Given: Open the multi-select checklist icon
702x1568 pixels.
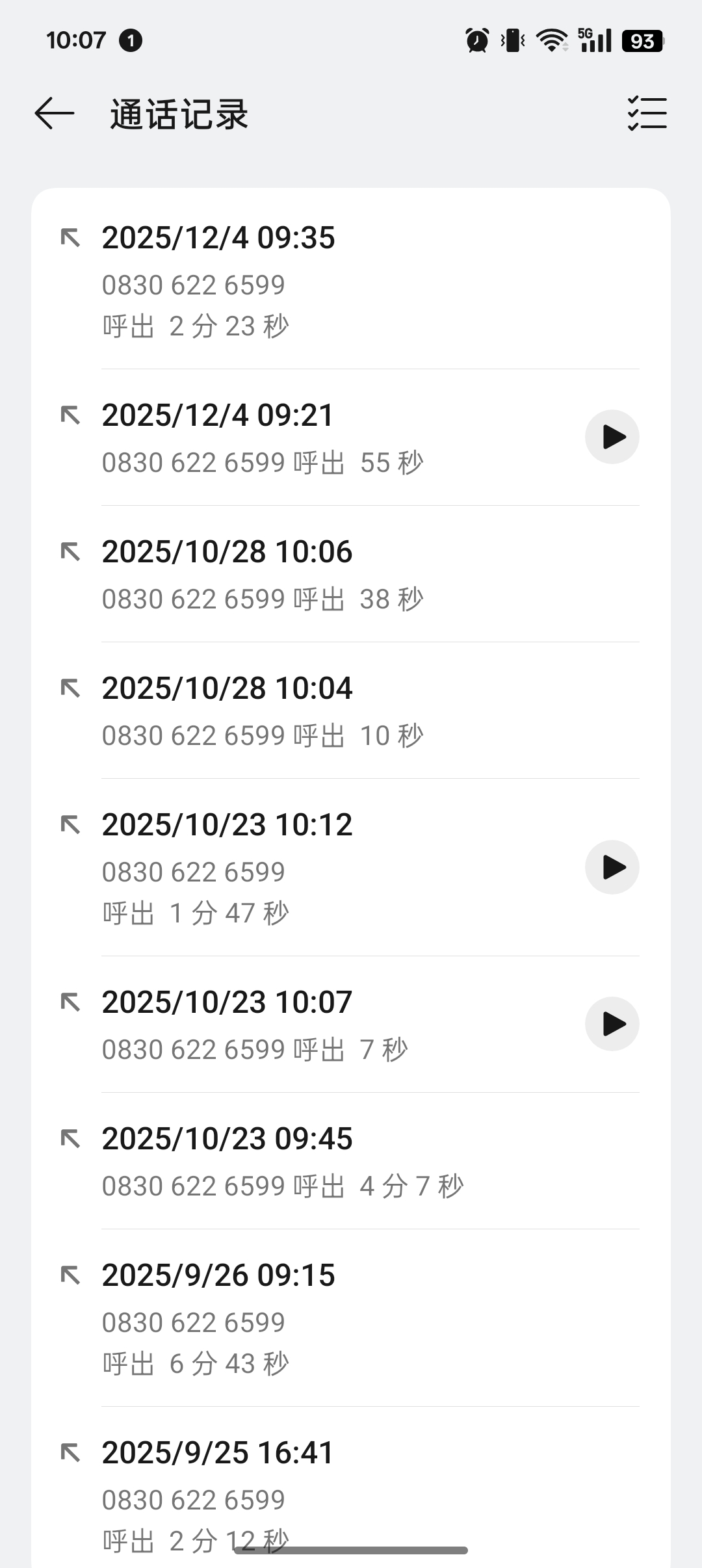Looking at the screenshot, I should click(647, 114).
